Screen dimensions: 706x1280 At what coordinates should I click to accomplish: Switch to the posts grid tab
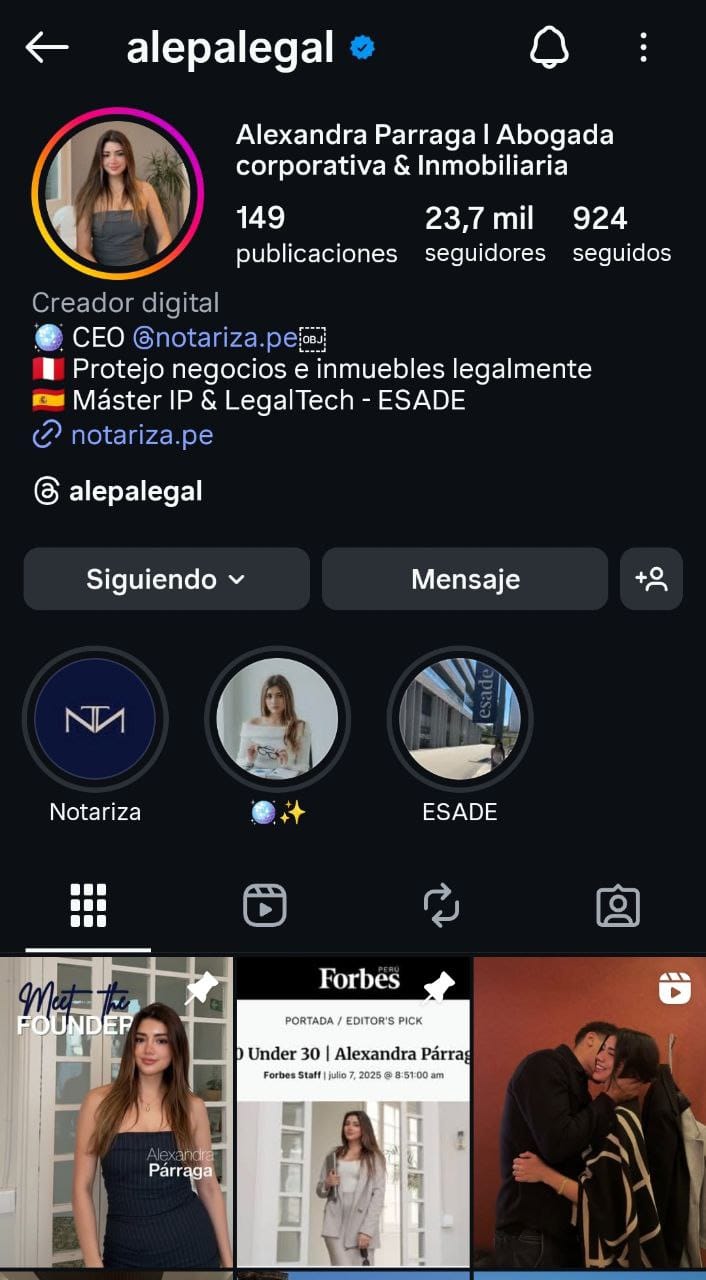pyautogui.click(x=88, y=906)
